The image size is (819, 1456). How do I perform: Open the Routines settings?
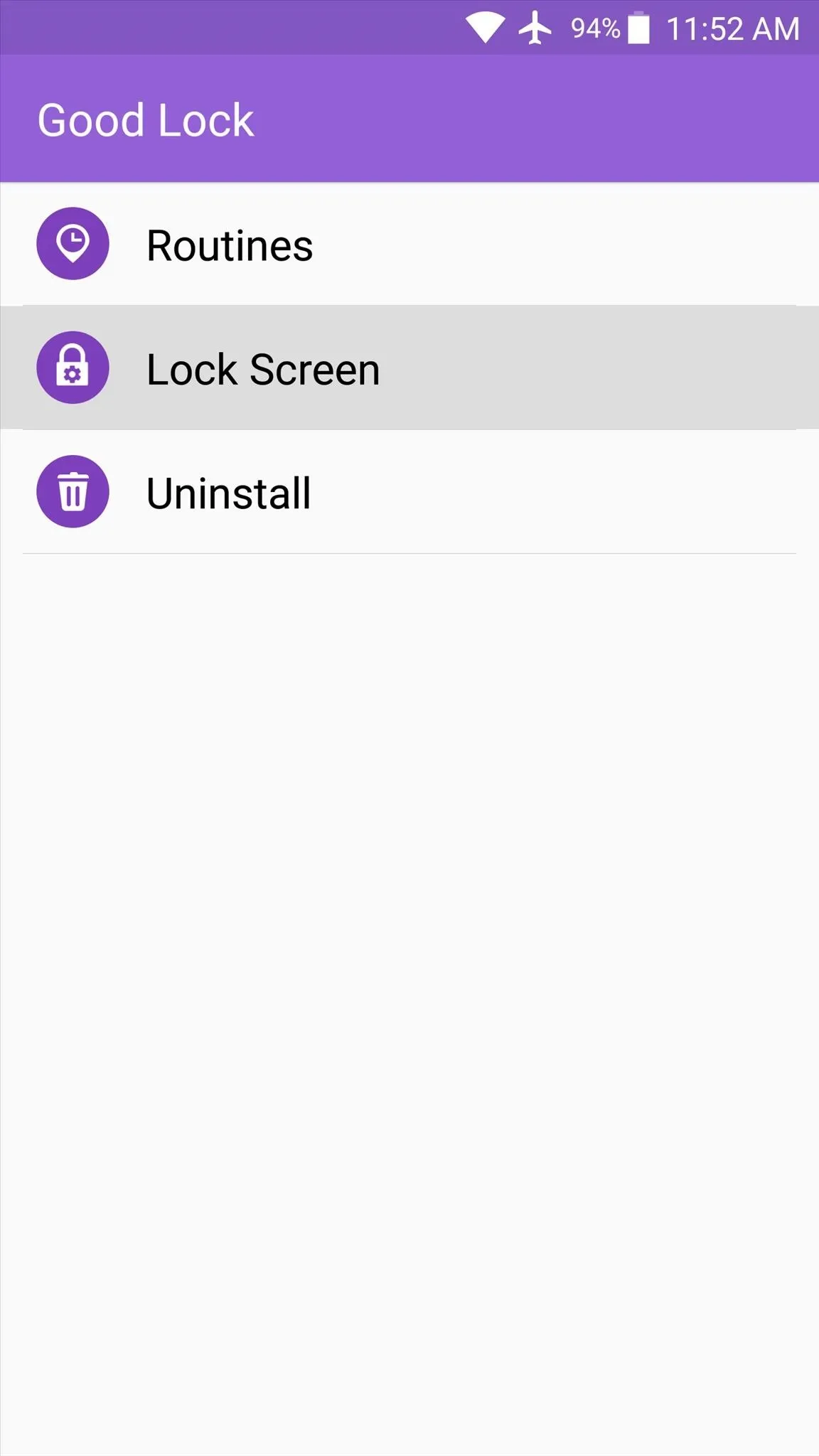pyautogui.click(x=229, y=245)
